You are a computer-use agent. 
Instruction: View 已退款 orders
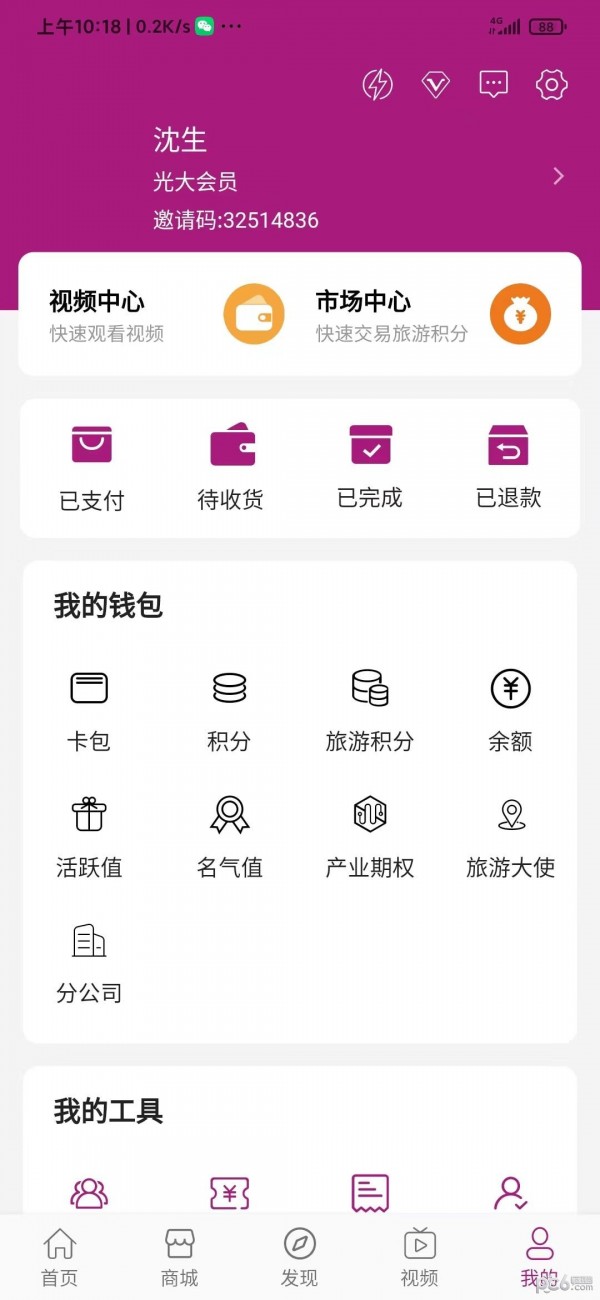pyautogui.click(x=509, y=468)
